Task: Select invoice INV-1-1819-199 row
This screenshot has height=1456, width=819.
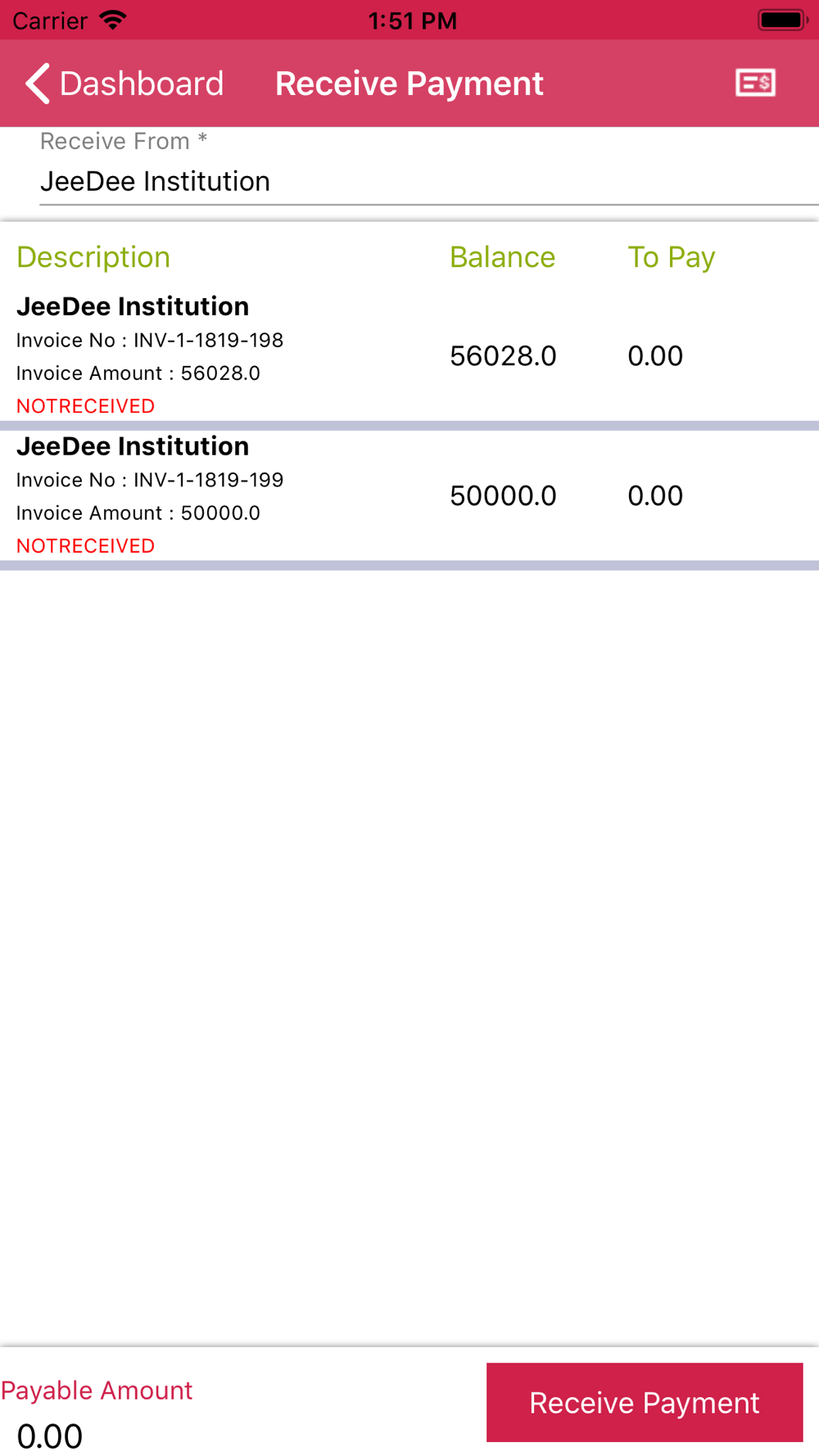Action: (x=409, y=495)
